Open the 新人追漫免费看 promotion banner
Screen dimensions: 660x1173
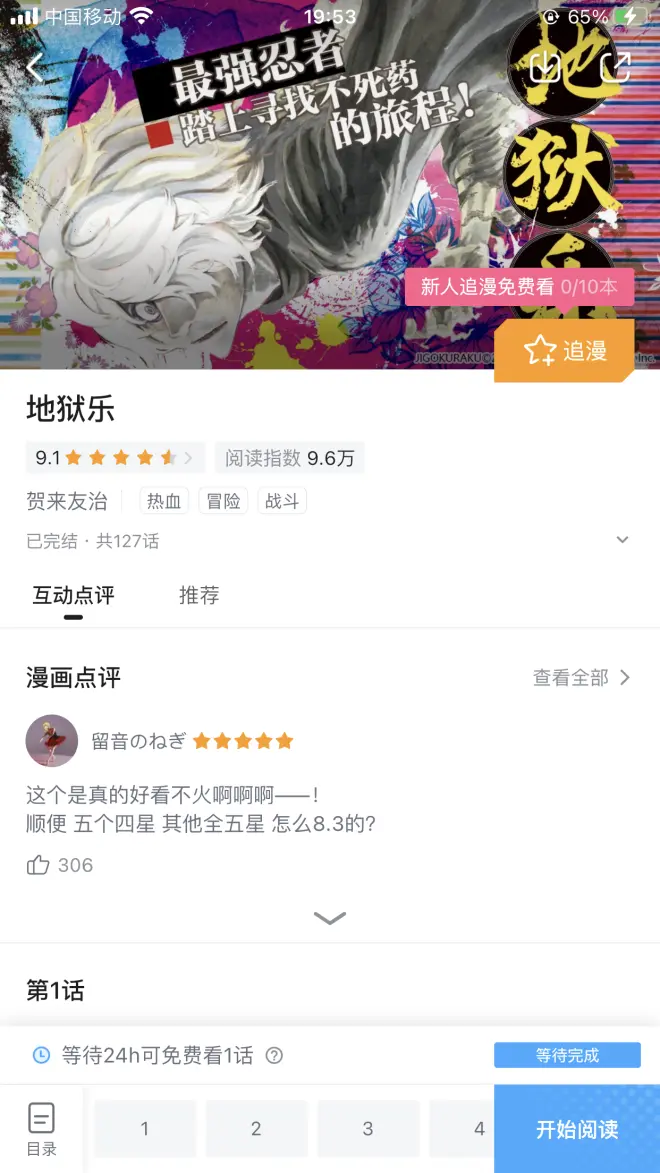519,287
